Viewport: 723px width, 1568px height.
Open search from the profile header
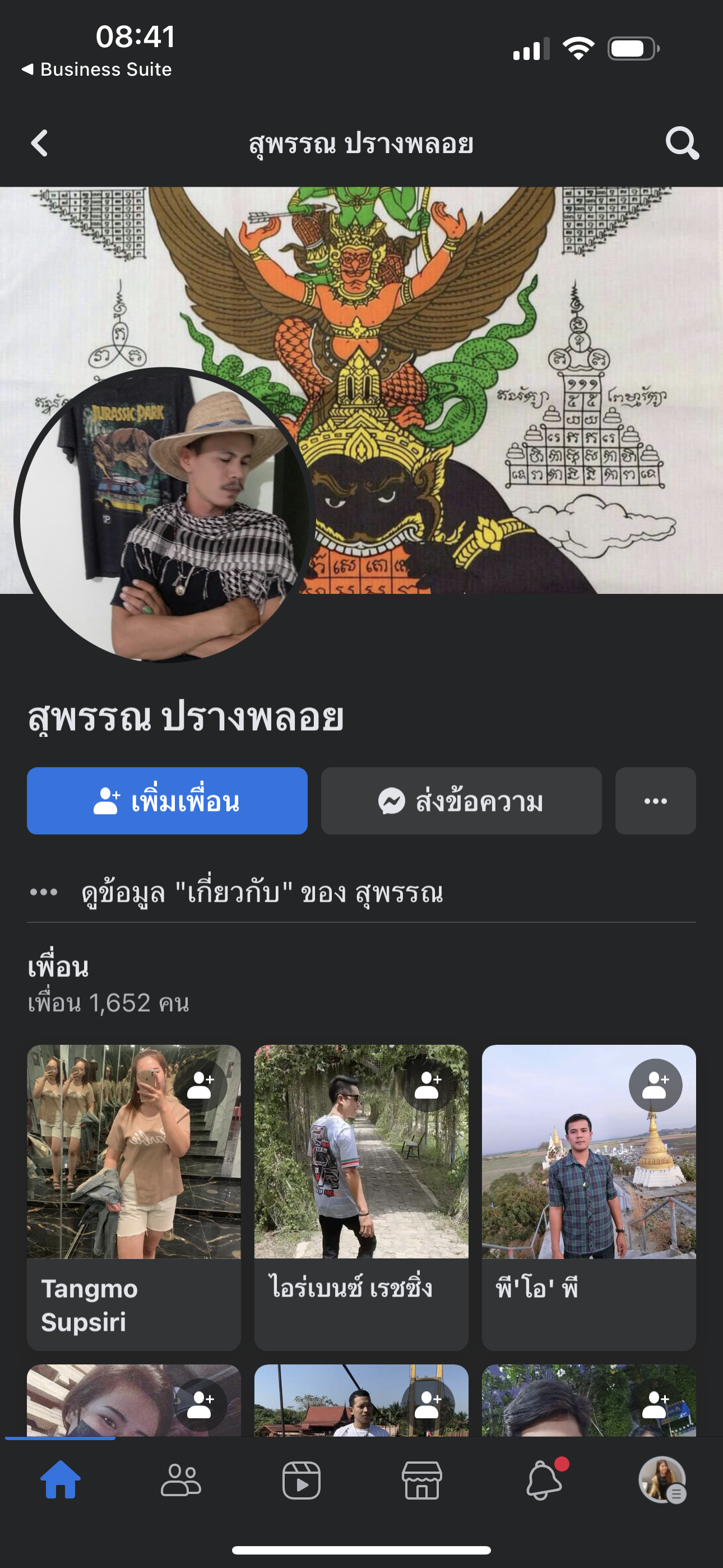(682, 144)
